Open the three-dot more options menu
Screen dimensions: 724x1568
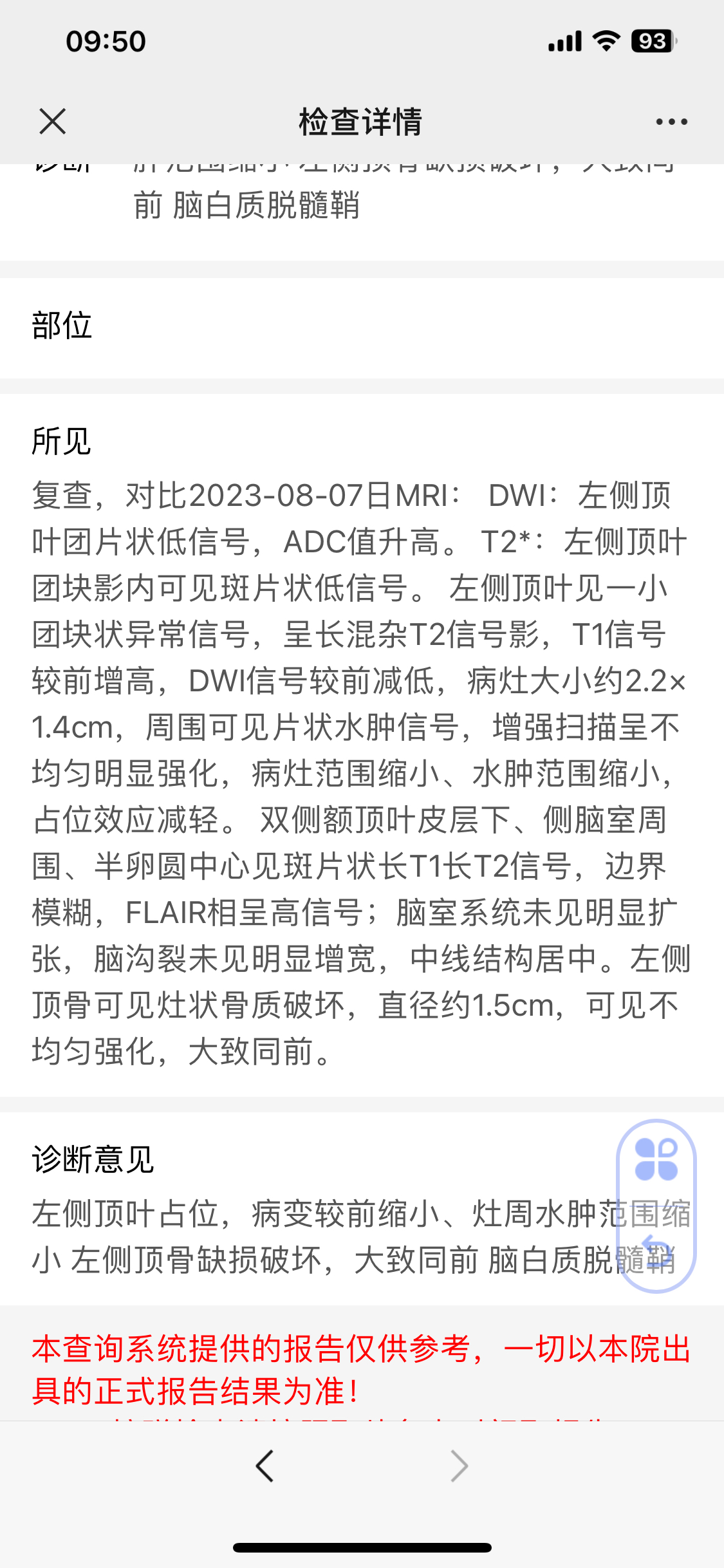pyautogui.click(x=671, y=122)
